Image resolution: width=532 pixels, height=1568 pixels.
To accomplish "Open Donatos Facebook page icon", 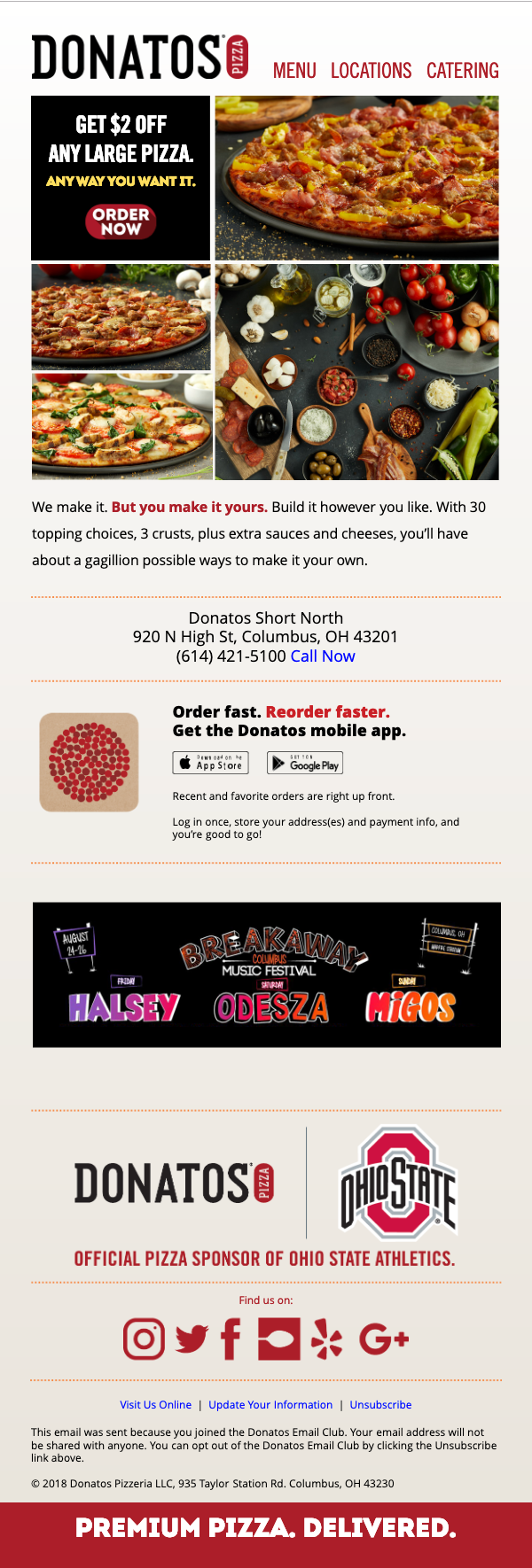I will pyautogui.click(x=231, y=1339).
